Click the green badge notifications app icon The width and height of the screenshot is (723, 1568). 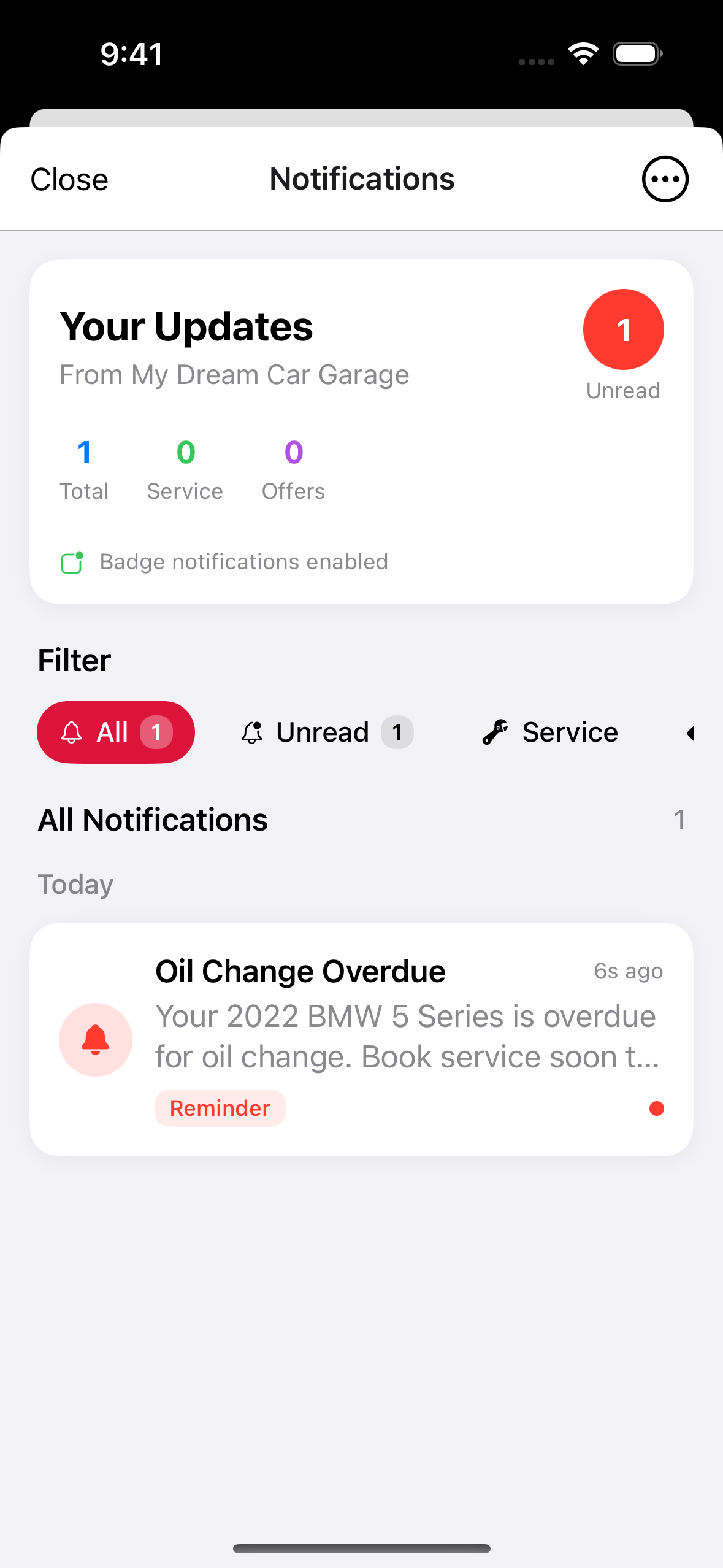coord(71,561)
